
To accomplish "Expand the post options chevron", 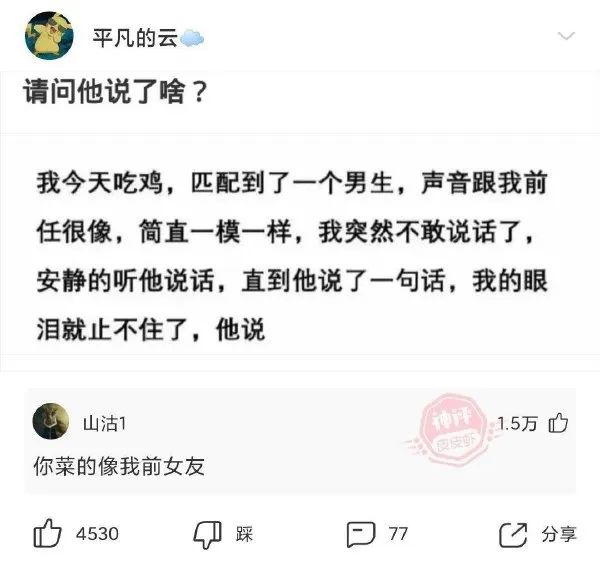I will [566, 38].
